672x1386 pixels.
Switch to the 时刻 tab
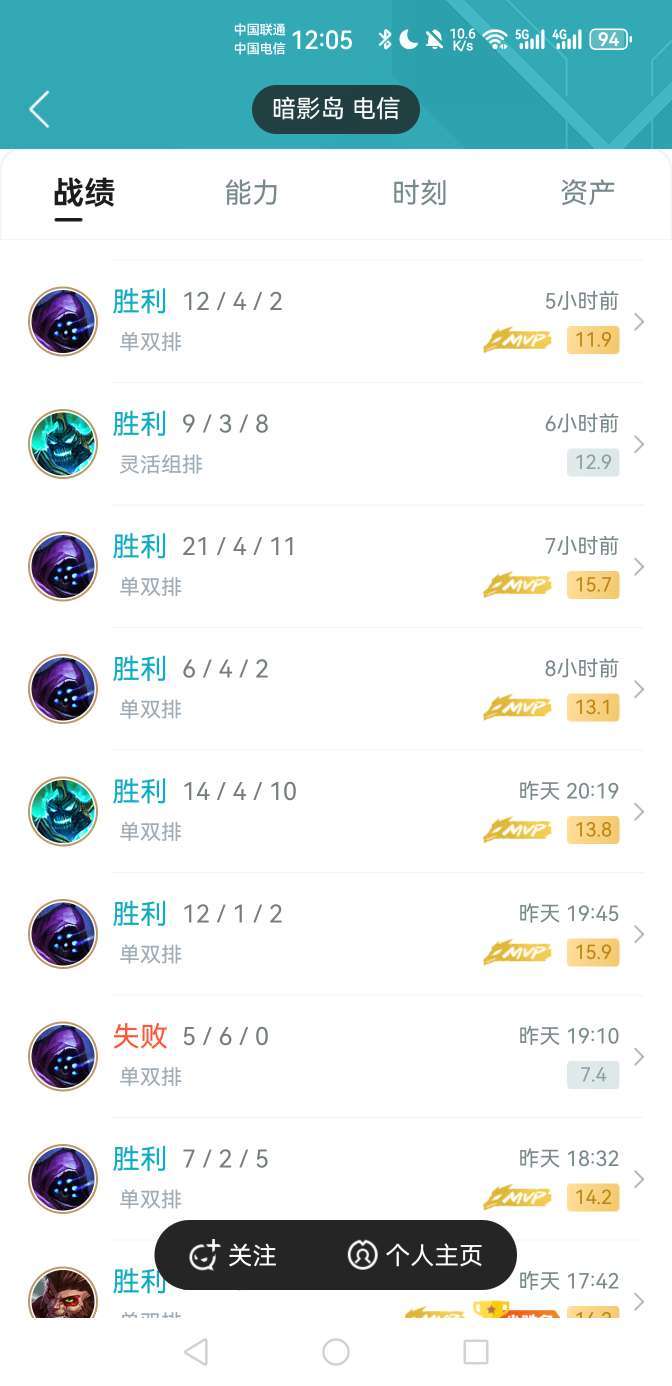(419, 192)
